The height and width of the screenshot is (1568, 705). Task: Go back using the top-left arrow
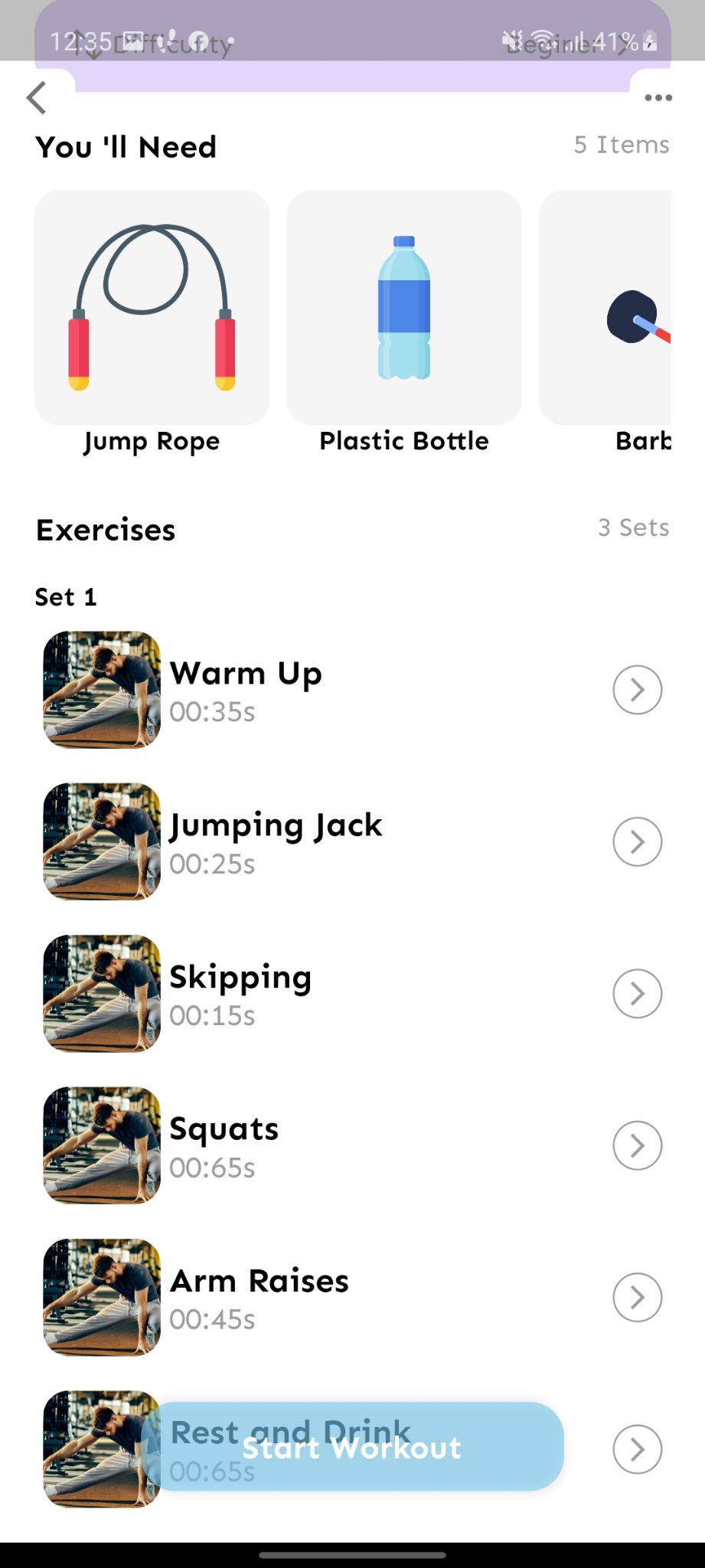point(36,98)
